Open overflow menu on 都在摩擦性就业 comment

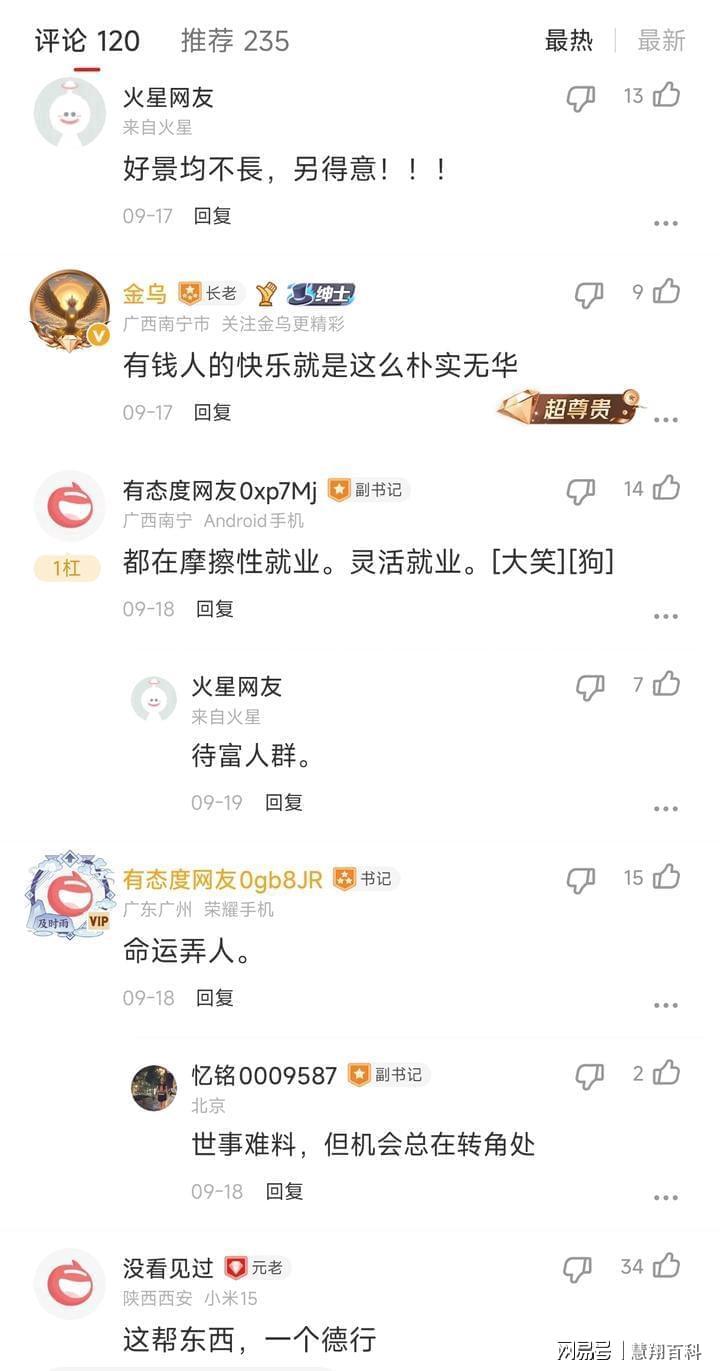pos(666,616)
